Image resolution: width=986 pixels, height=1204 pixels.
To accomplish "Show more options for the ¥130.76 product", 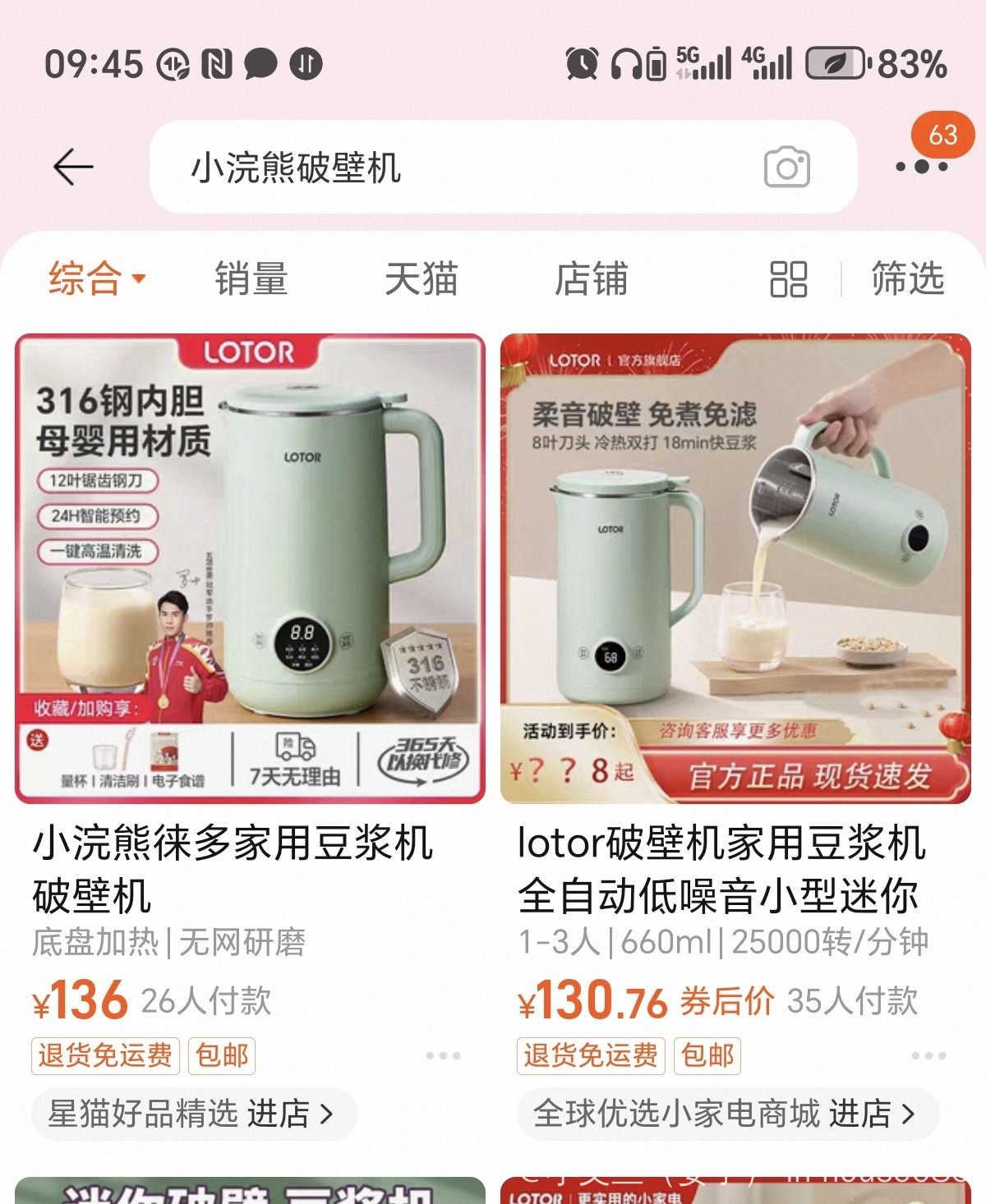I will point(928,1055).
